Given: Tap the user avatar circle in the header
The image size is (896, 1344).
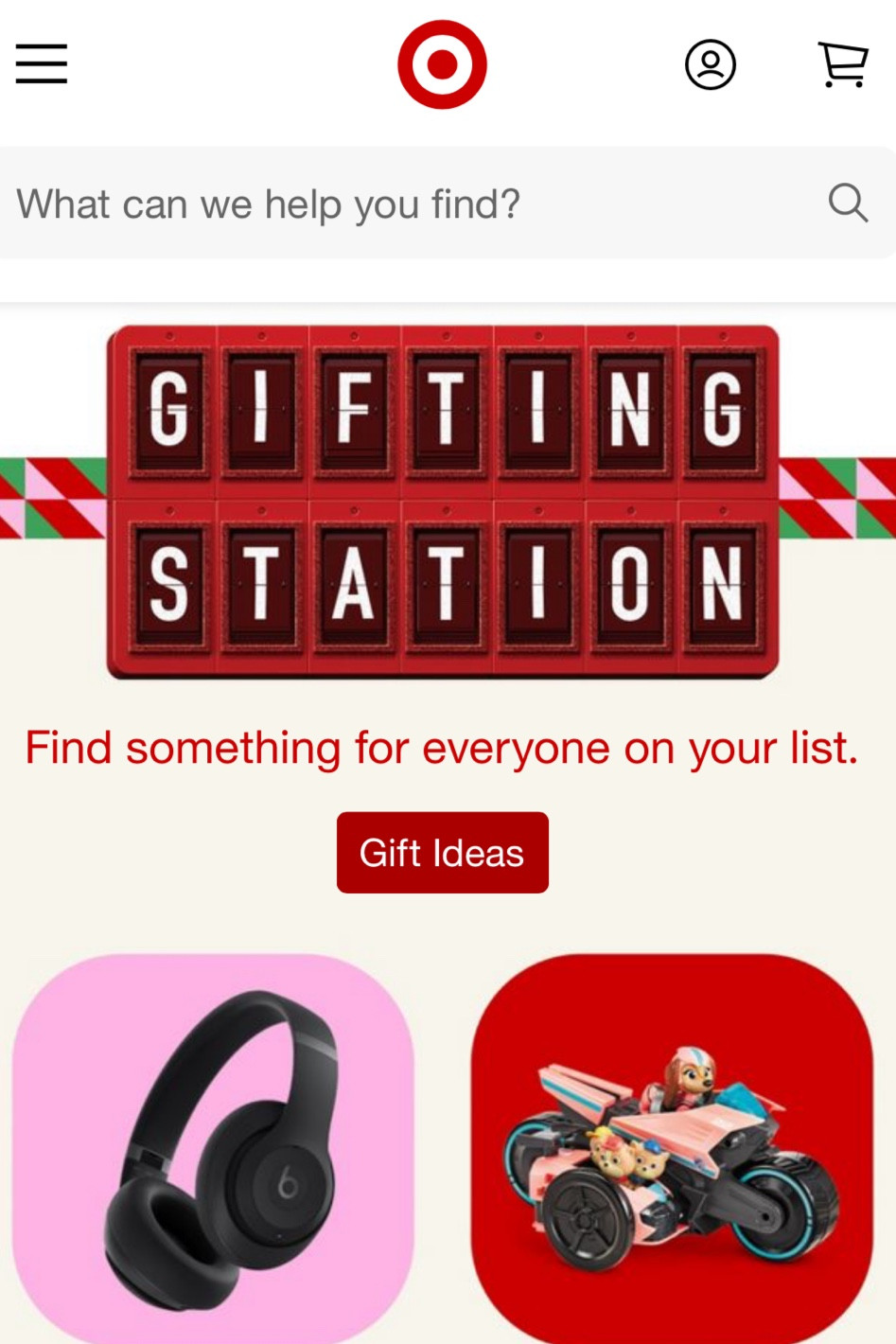Looking at the screenshot, I should pos(710,63).
